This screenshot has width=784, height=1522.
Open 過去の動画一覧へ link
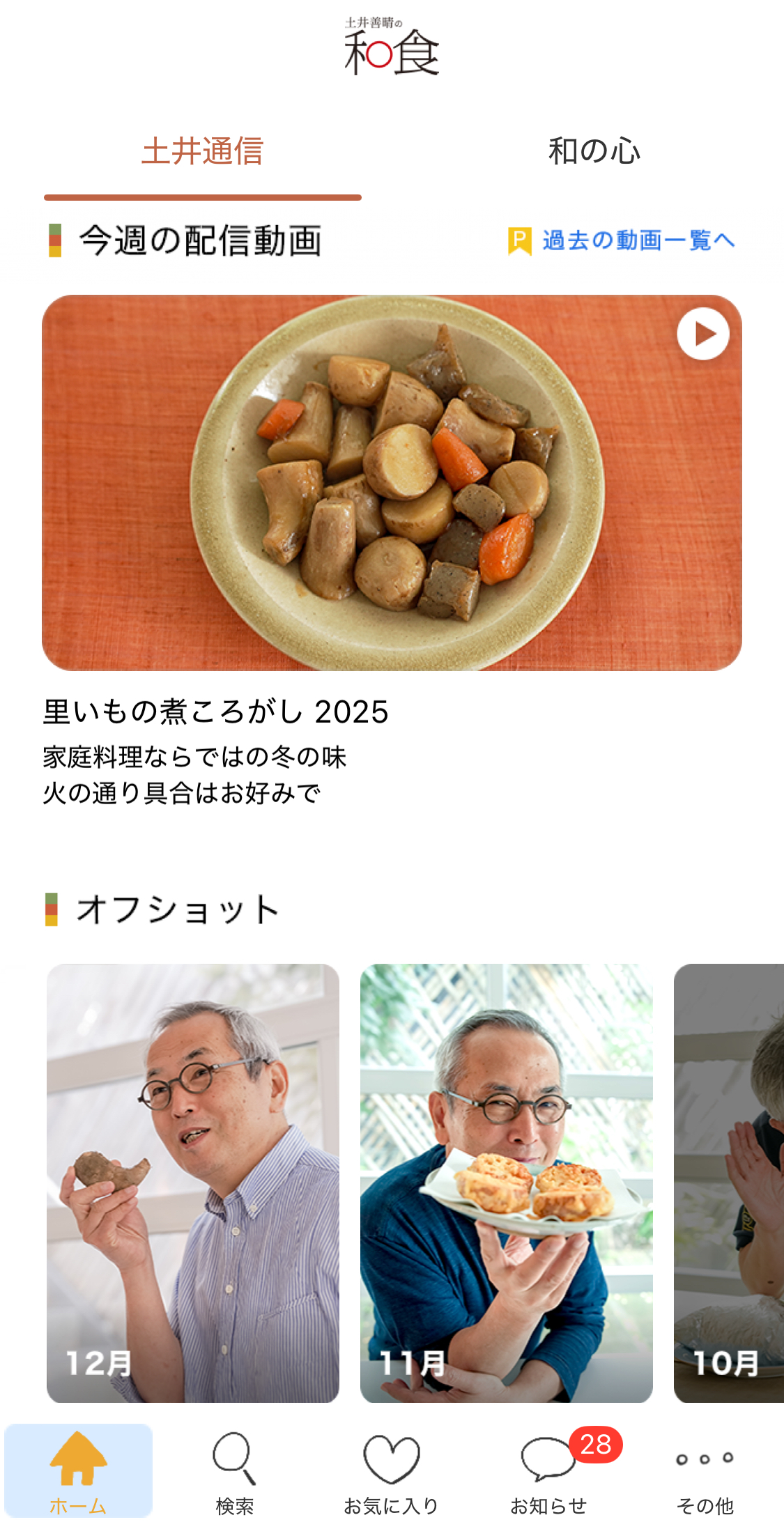622,240
